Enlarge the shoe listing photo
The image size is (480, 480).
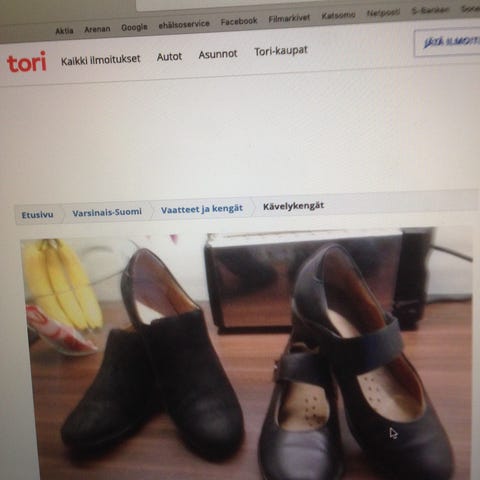pos(247,353)
